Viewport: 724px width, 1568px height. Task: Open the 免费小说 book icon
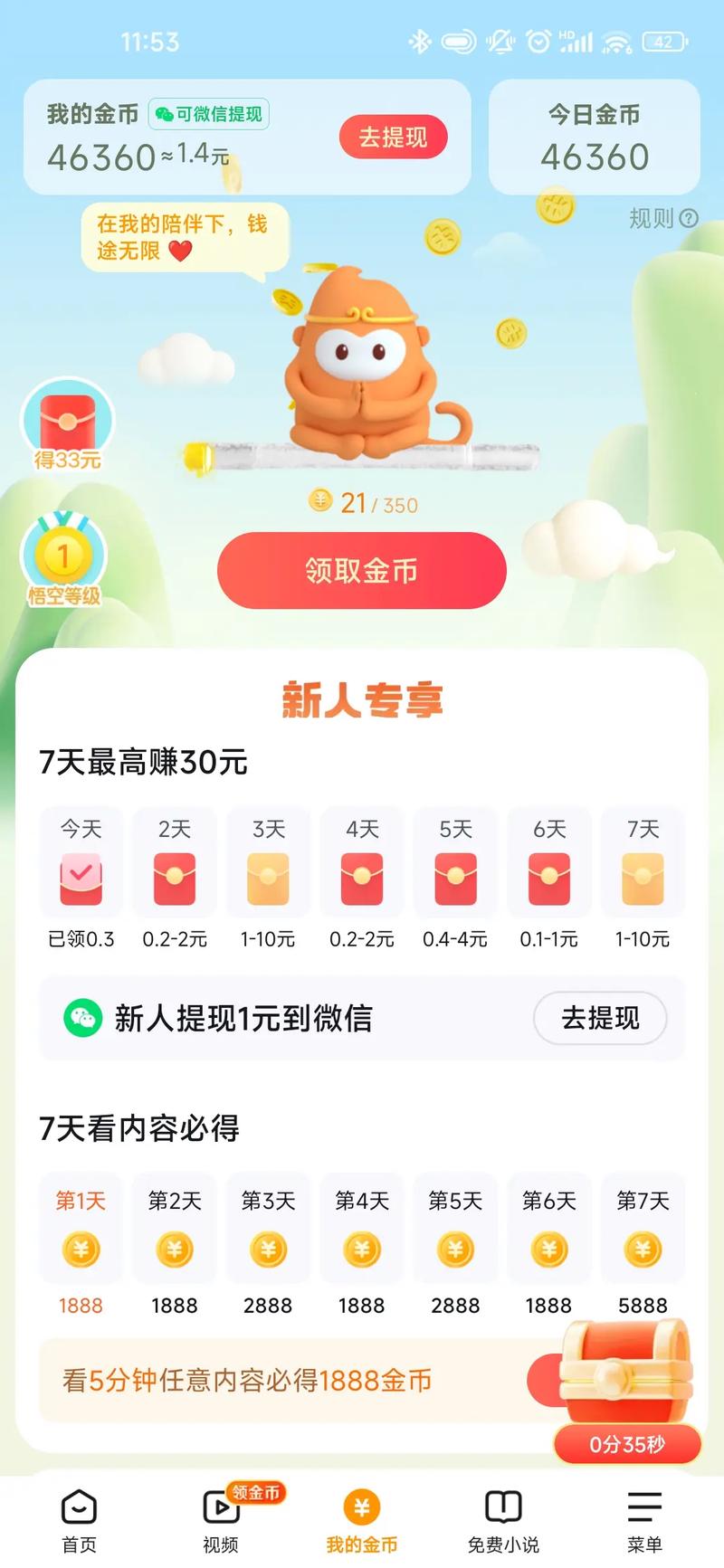tap(503, 1504)
